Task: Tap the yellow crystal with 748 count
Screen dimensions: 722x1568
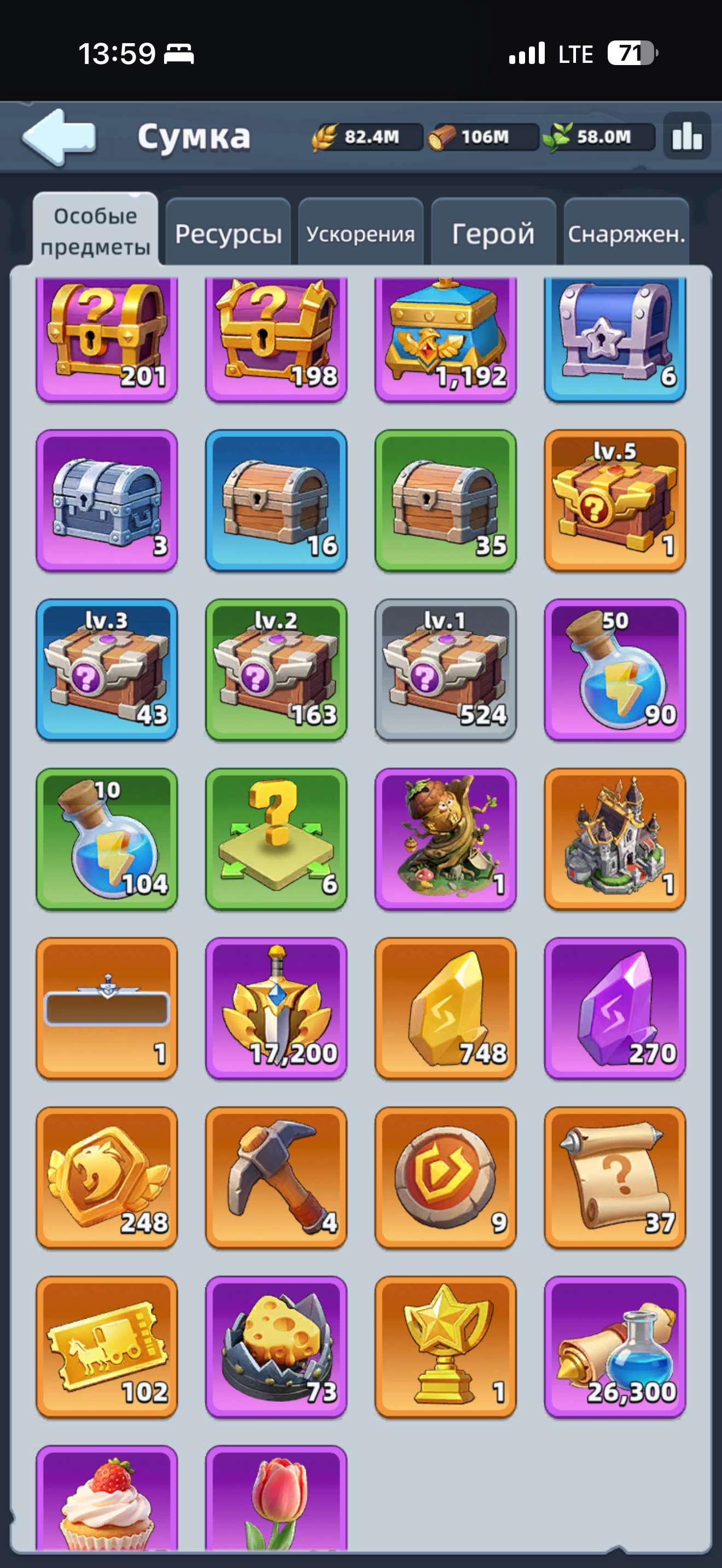Action: (x=446, y=1008)
